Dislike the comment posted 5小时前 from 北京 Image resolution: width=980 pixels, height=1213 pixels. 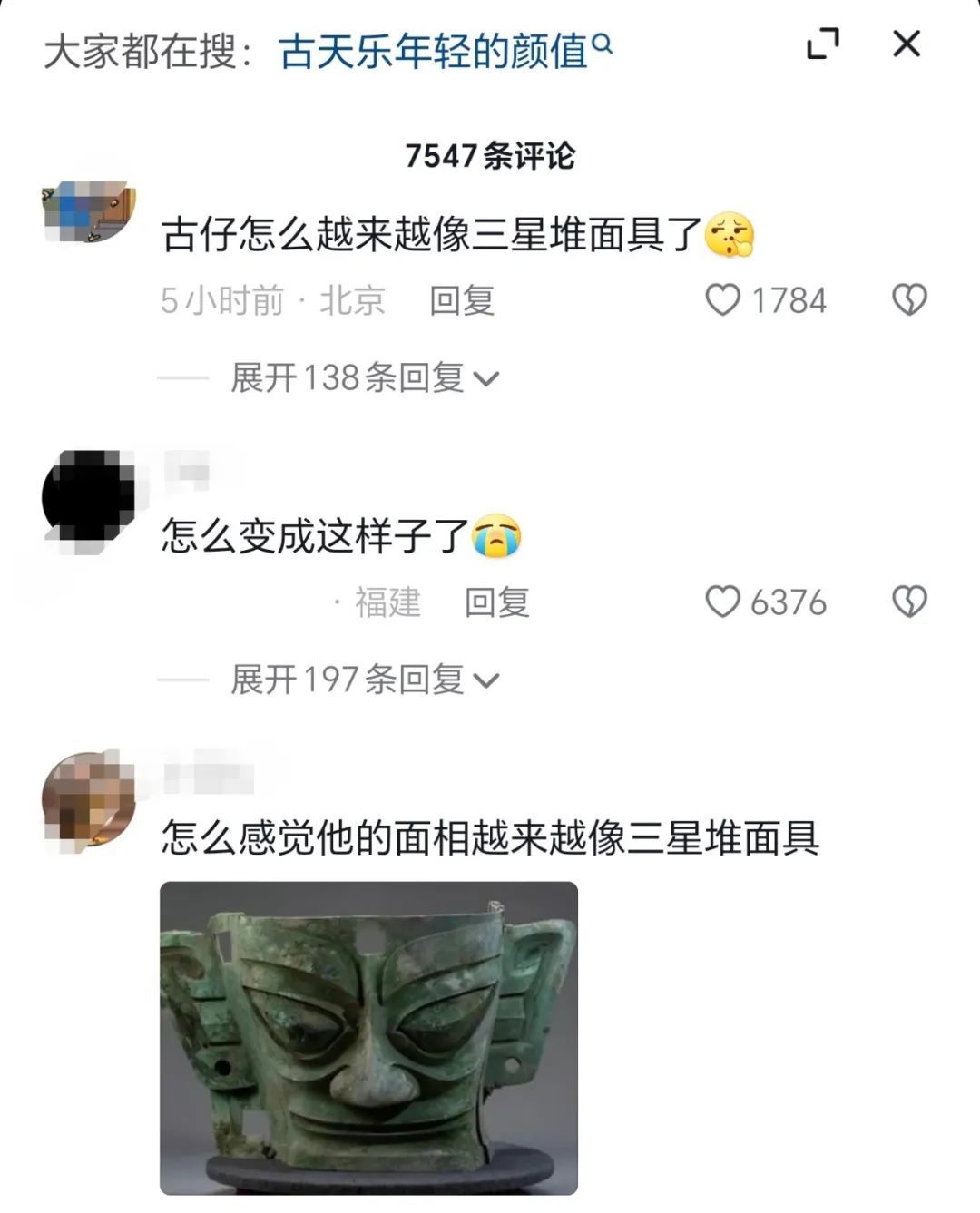909,300
